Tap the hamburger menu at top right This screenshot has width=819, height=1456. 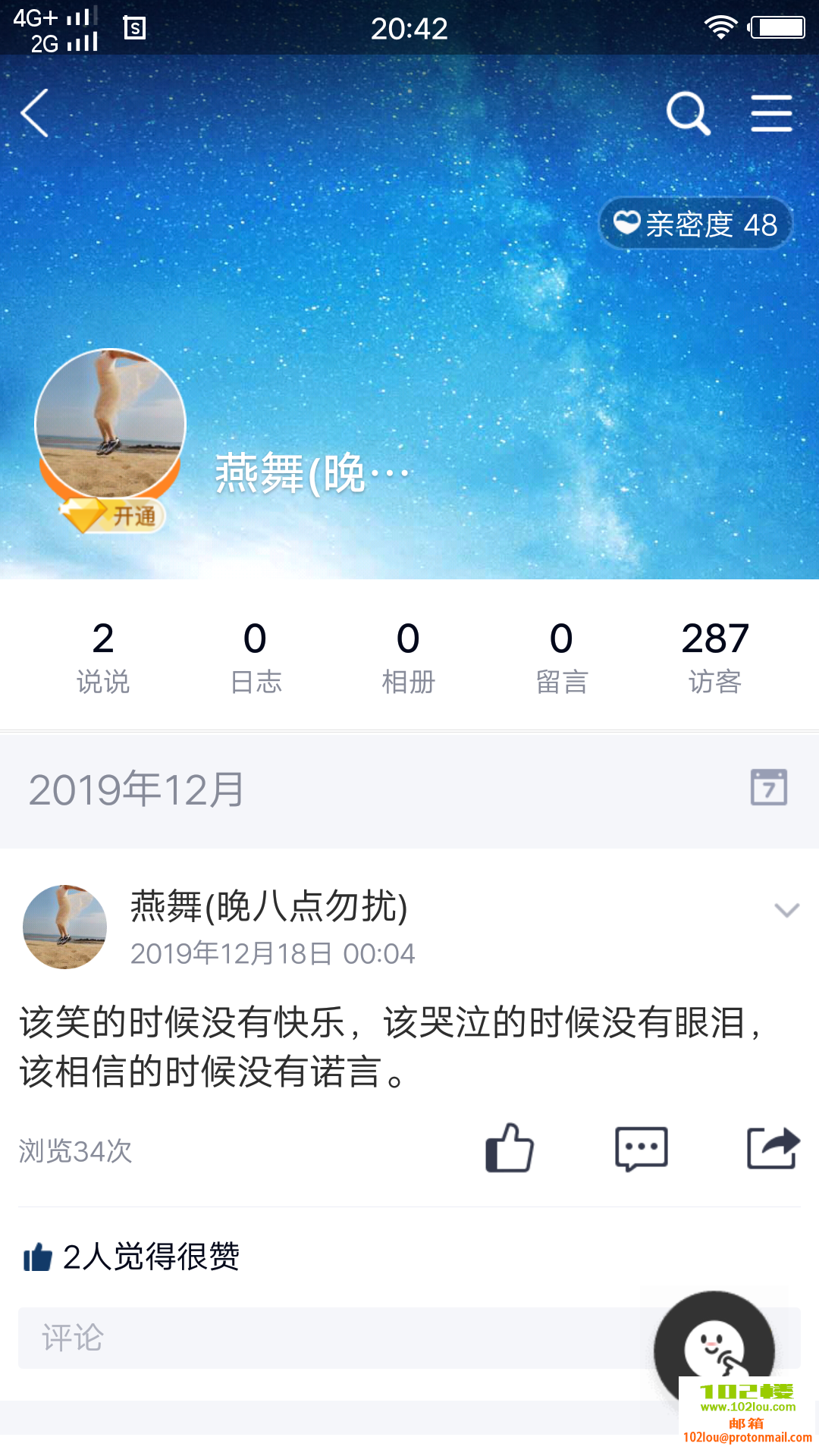[771, 112]
